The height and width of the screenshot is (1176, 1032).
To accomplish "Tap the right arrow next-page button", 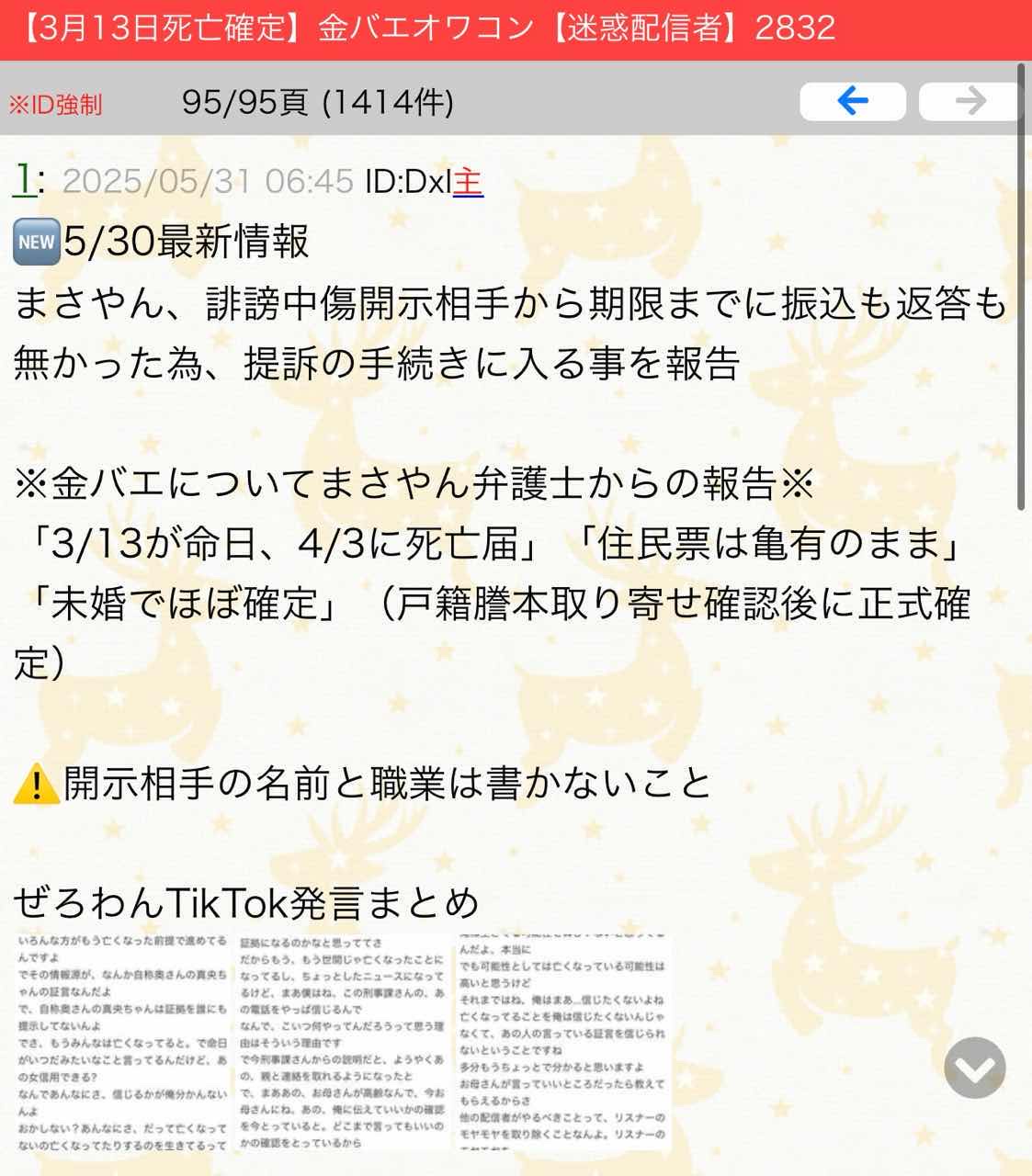I will pos(970,101).
